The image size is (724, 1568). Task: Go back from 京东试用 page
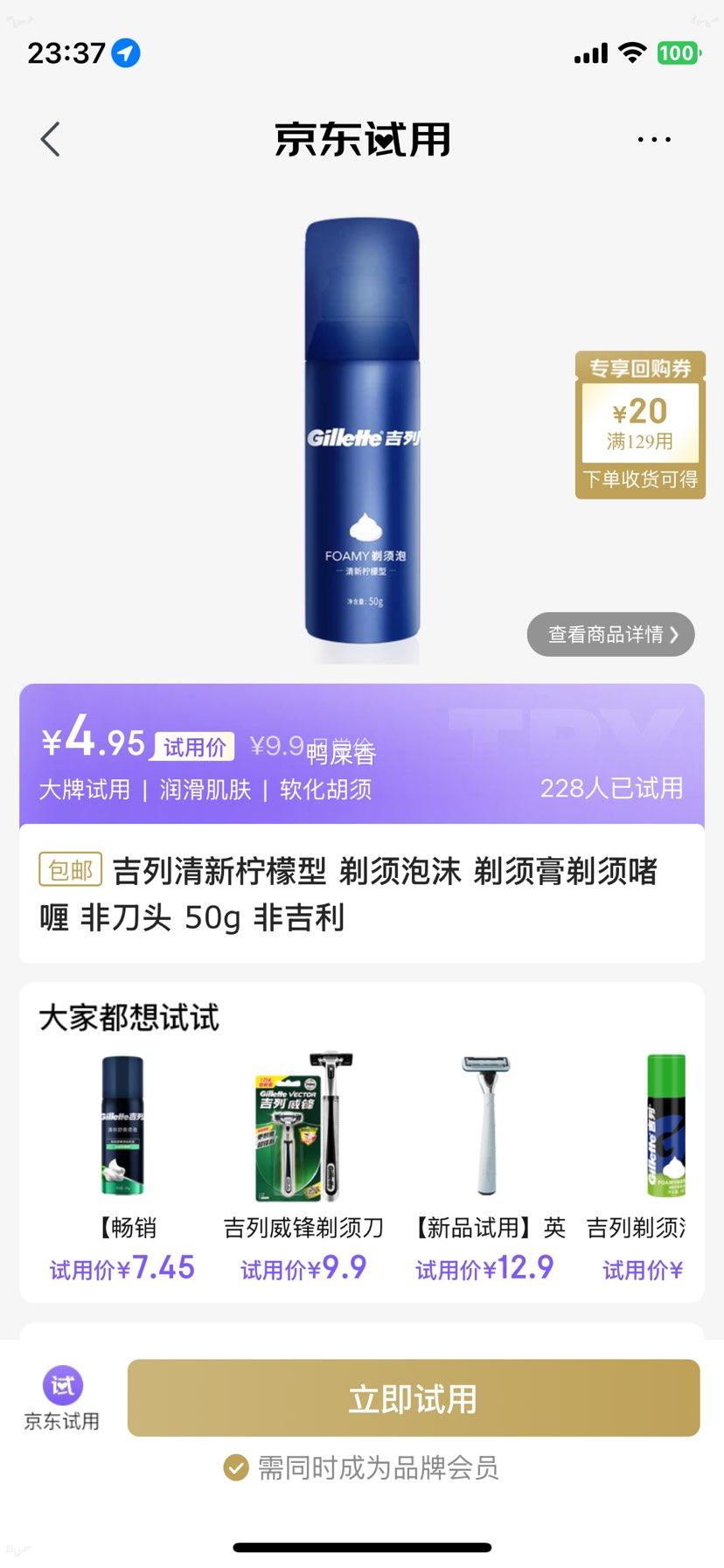51,139
